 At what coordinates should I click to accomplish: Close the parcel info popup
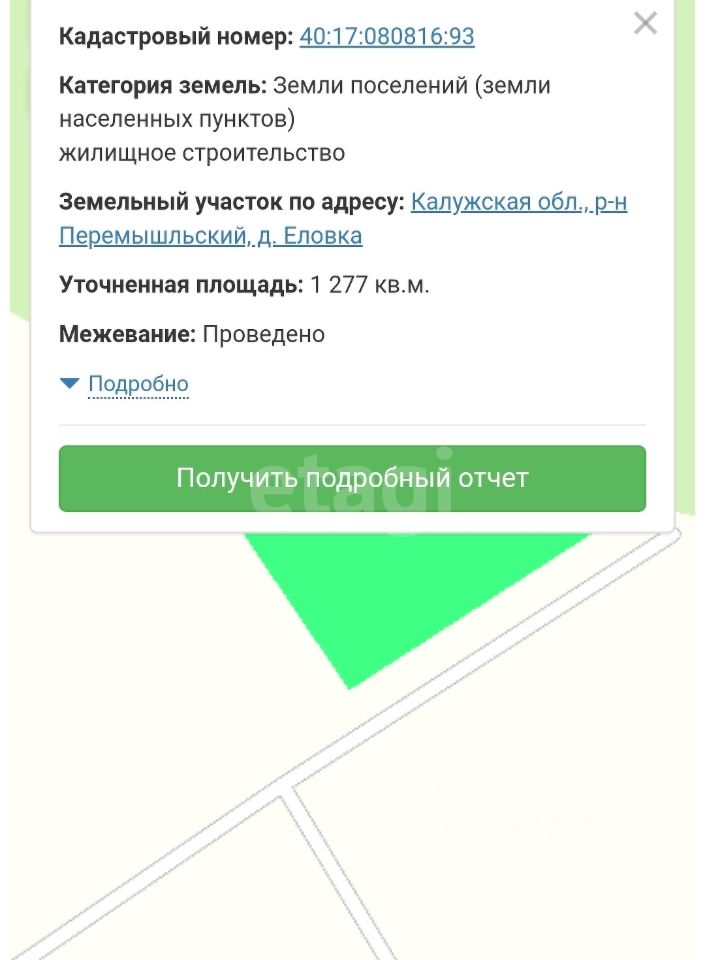pyautogui.click(x=645, y=24)
